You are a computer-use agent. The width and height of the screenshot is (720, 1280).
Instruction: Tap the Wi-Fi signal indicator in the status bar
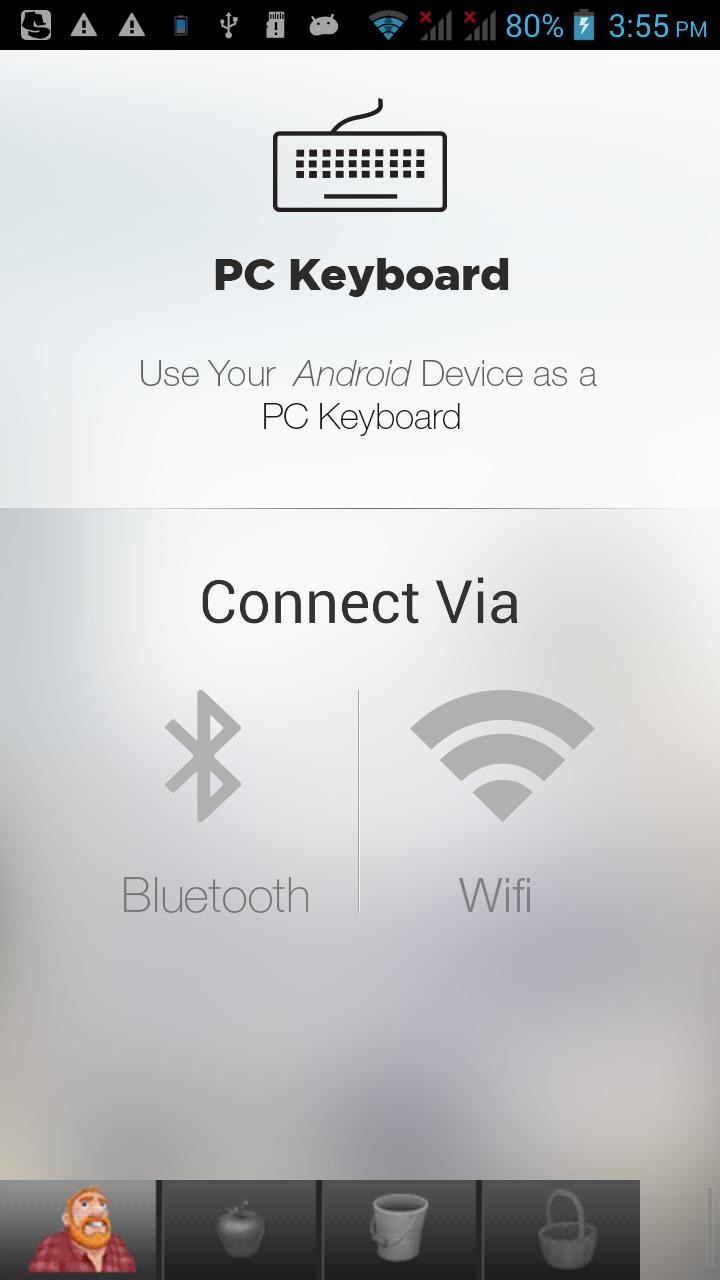pos(390,25)
